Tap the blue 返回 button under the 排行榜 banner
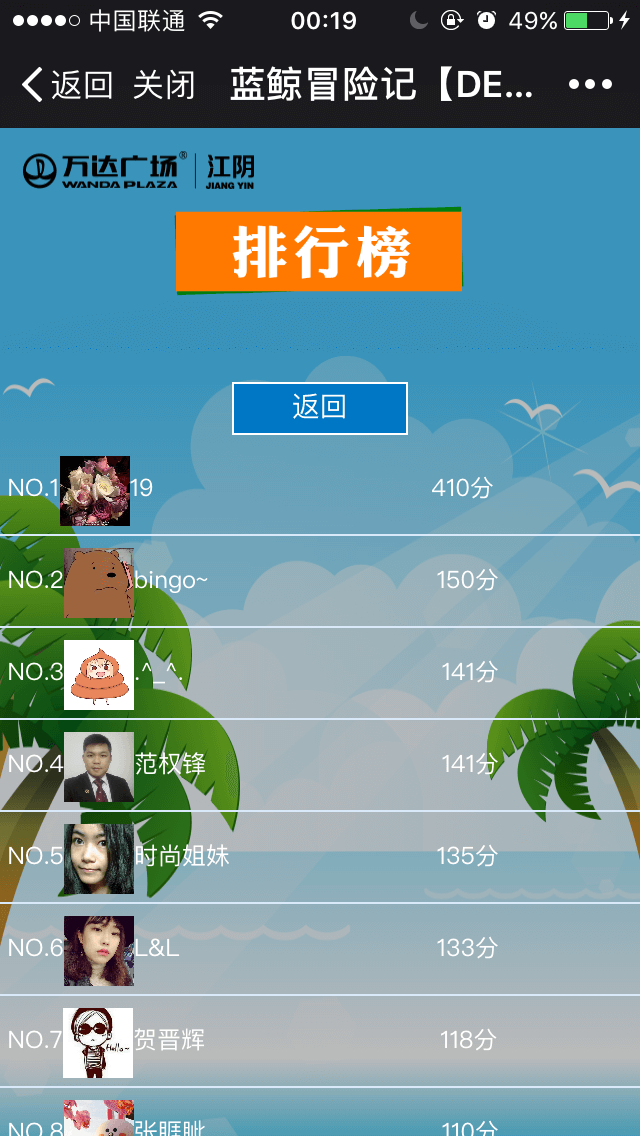This screenshot has width=640, height=1136. 320,408
